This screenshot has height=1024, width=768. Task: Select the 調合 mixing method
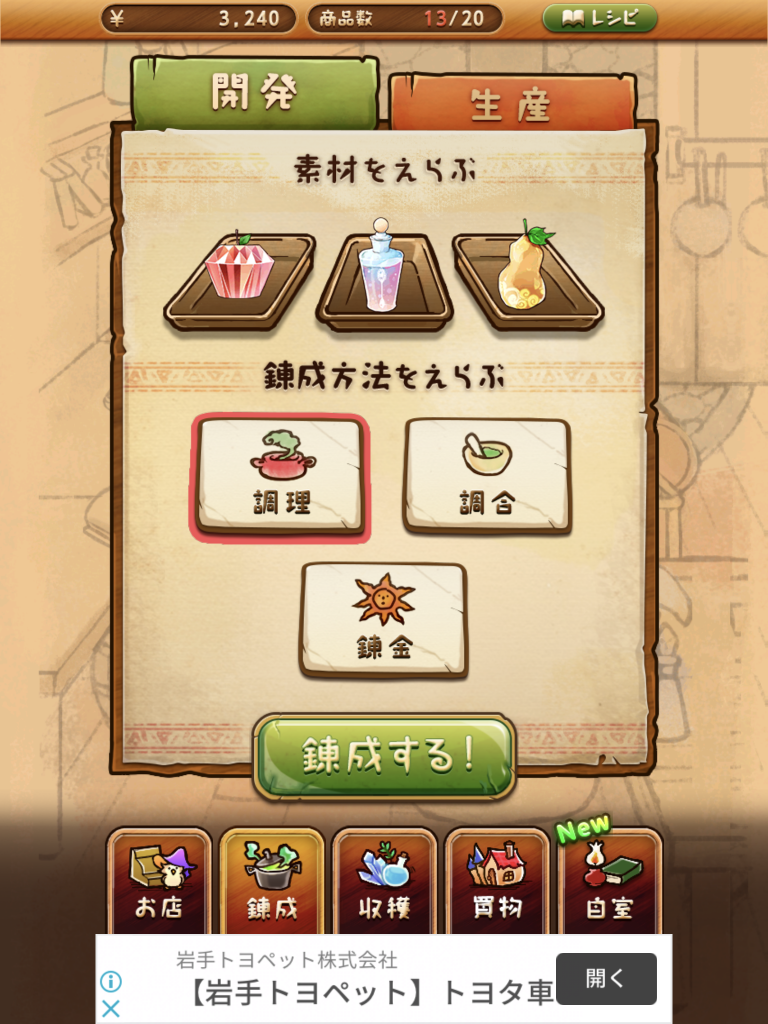point(487,475)
